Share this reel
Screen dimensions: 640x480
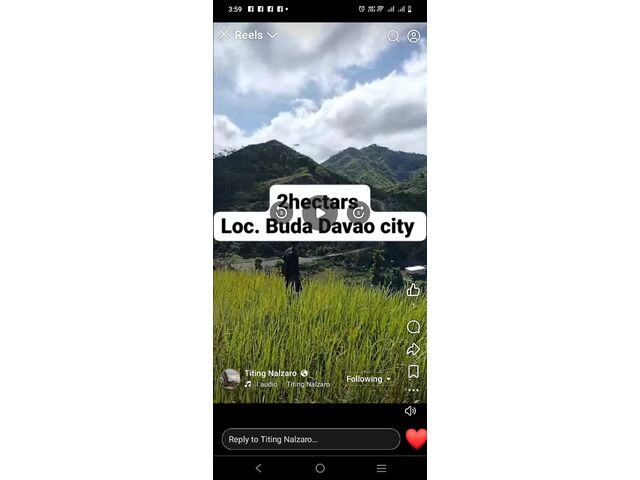(x=413, y=349)
